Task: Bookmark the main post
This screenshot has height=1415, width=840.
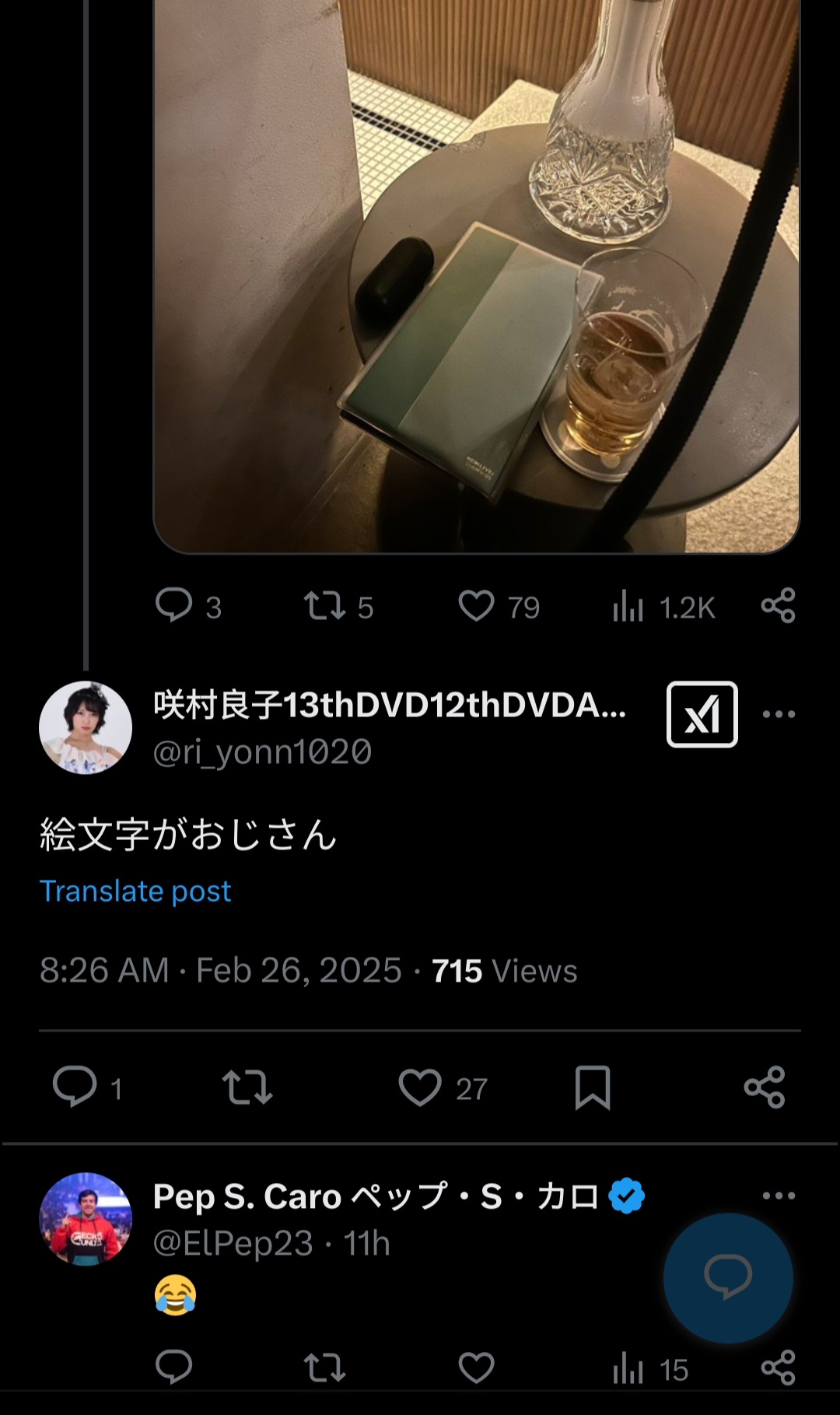Action: [x=592, y=1087]
